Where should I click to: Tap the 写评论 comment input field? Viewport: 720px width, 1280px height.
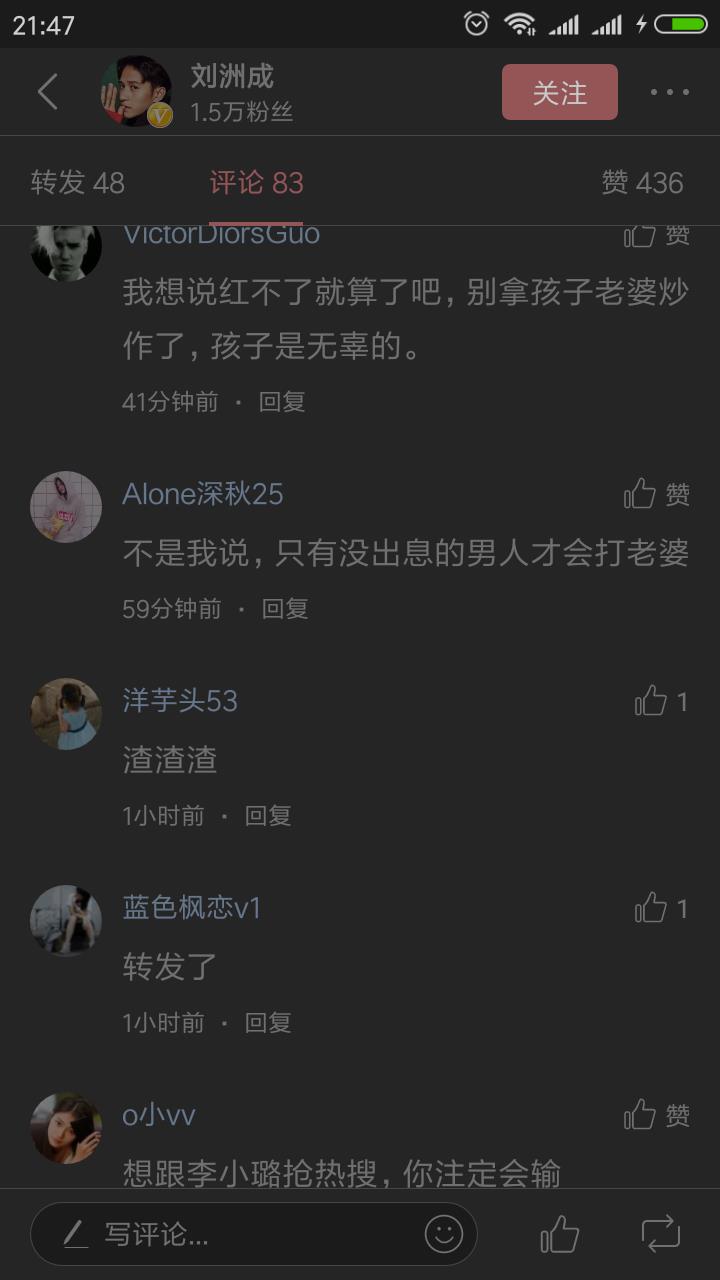(x=230, y=1234)
